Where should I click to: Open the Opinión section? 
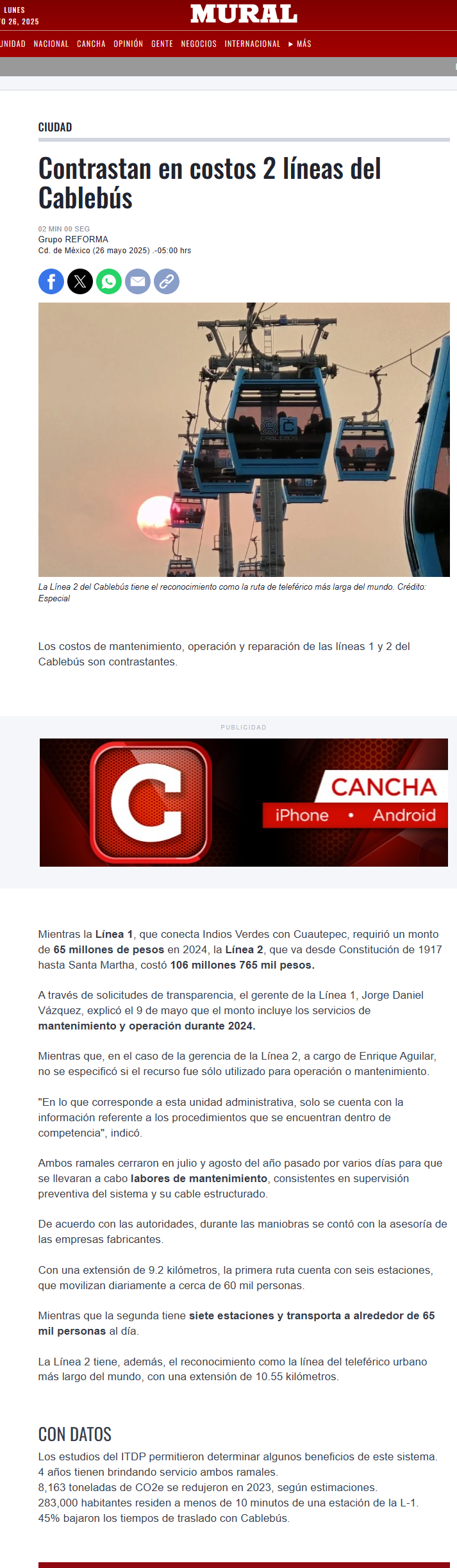[x=128, y=44]
